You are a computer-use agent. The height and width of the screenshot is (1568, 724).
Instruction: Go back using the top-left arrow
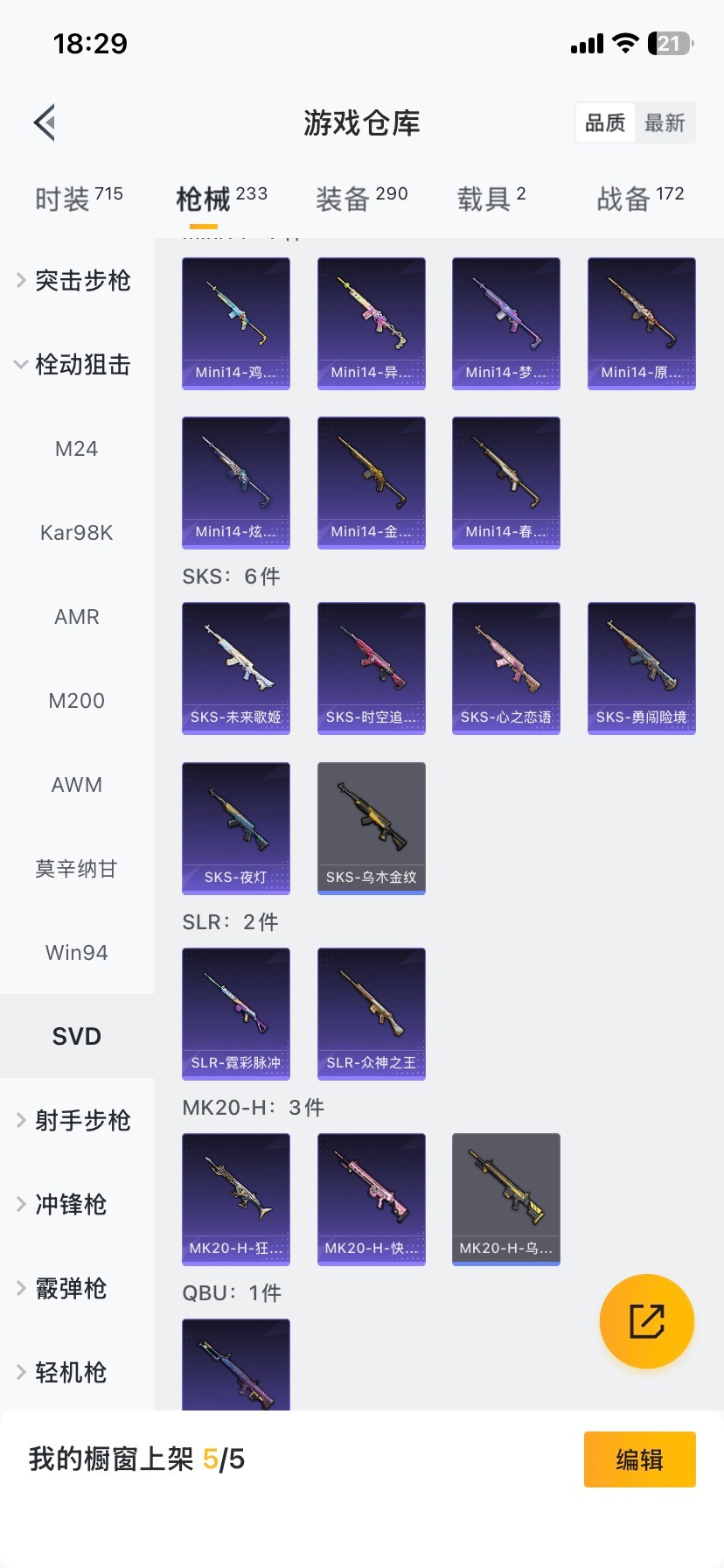point(45,122)
